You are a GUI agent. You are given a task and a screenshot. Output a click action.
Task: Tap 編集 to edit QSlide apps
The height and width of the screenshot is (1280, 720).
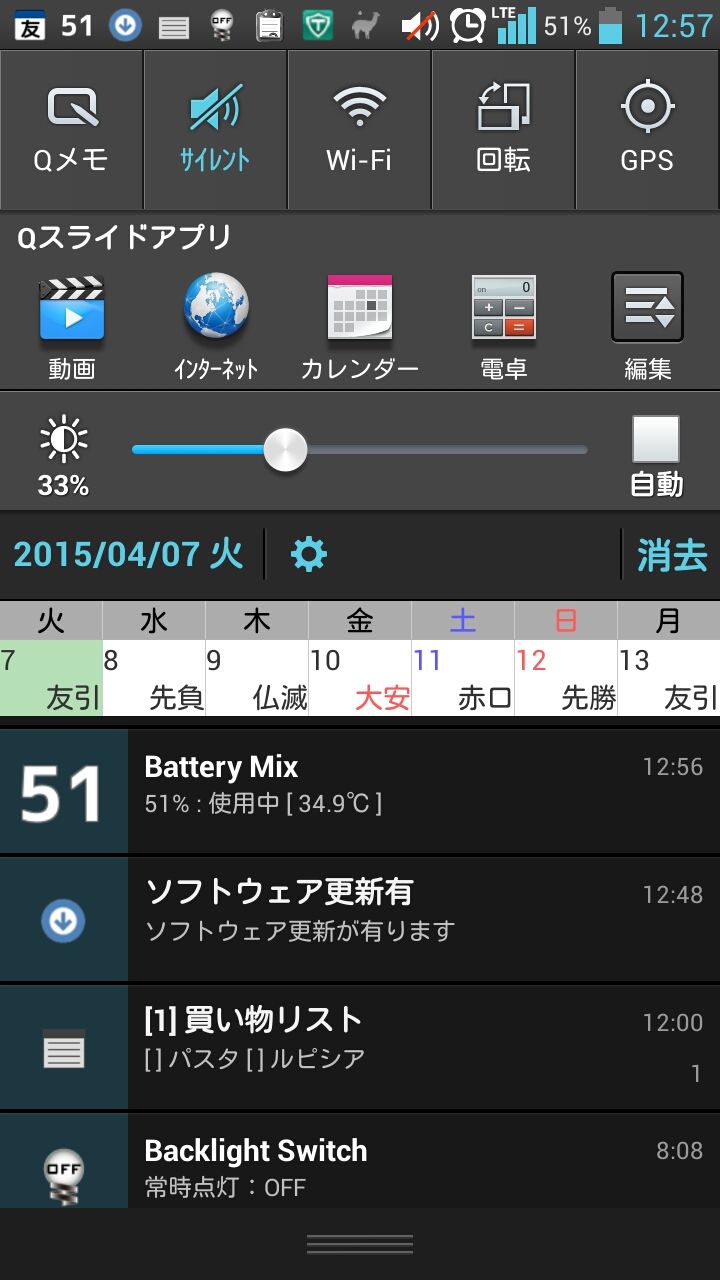tap(648, 327)
